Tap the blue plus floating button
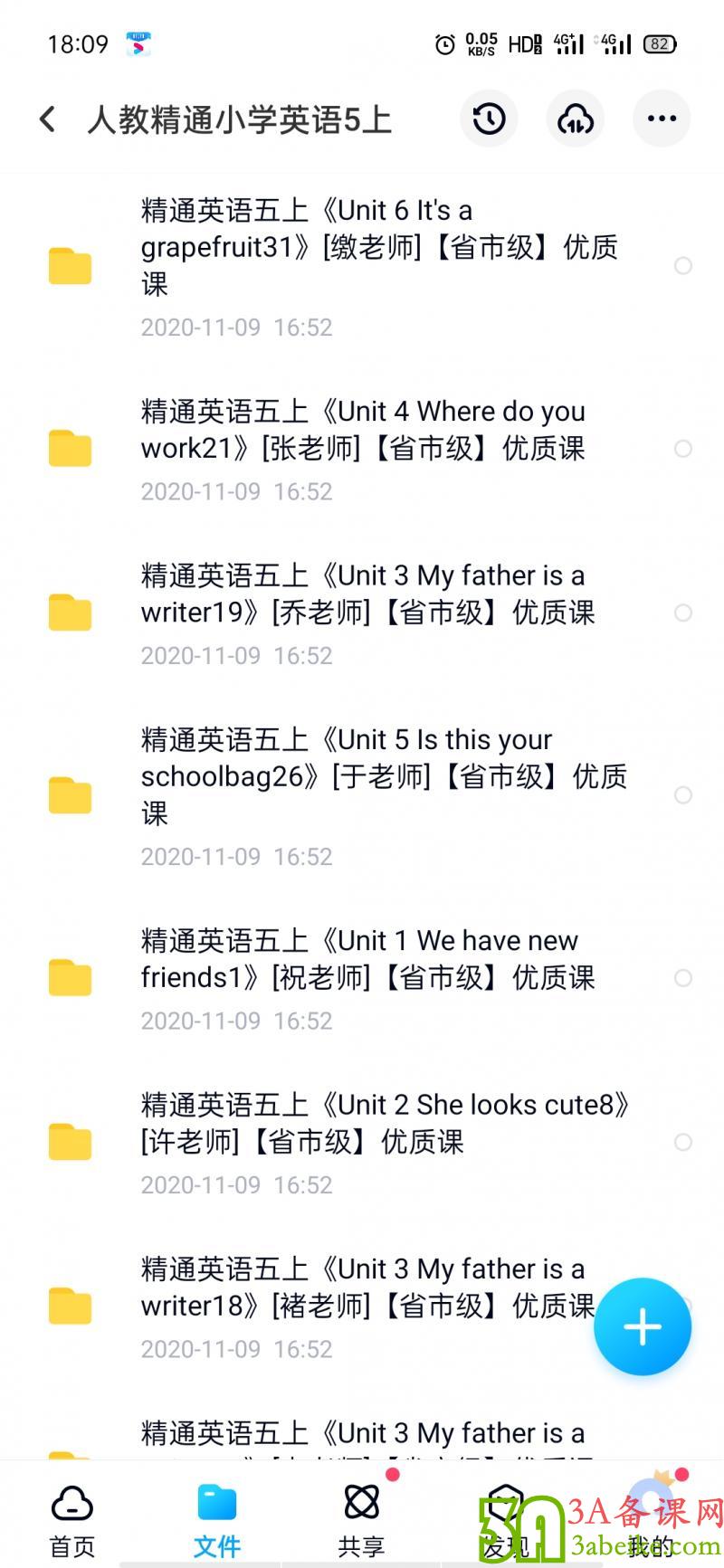This screenshot has height=1568, width=724. (x=643, y=1326)
